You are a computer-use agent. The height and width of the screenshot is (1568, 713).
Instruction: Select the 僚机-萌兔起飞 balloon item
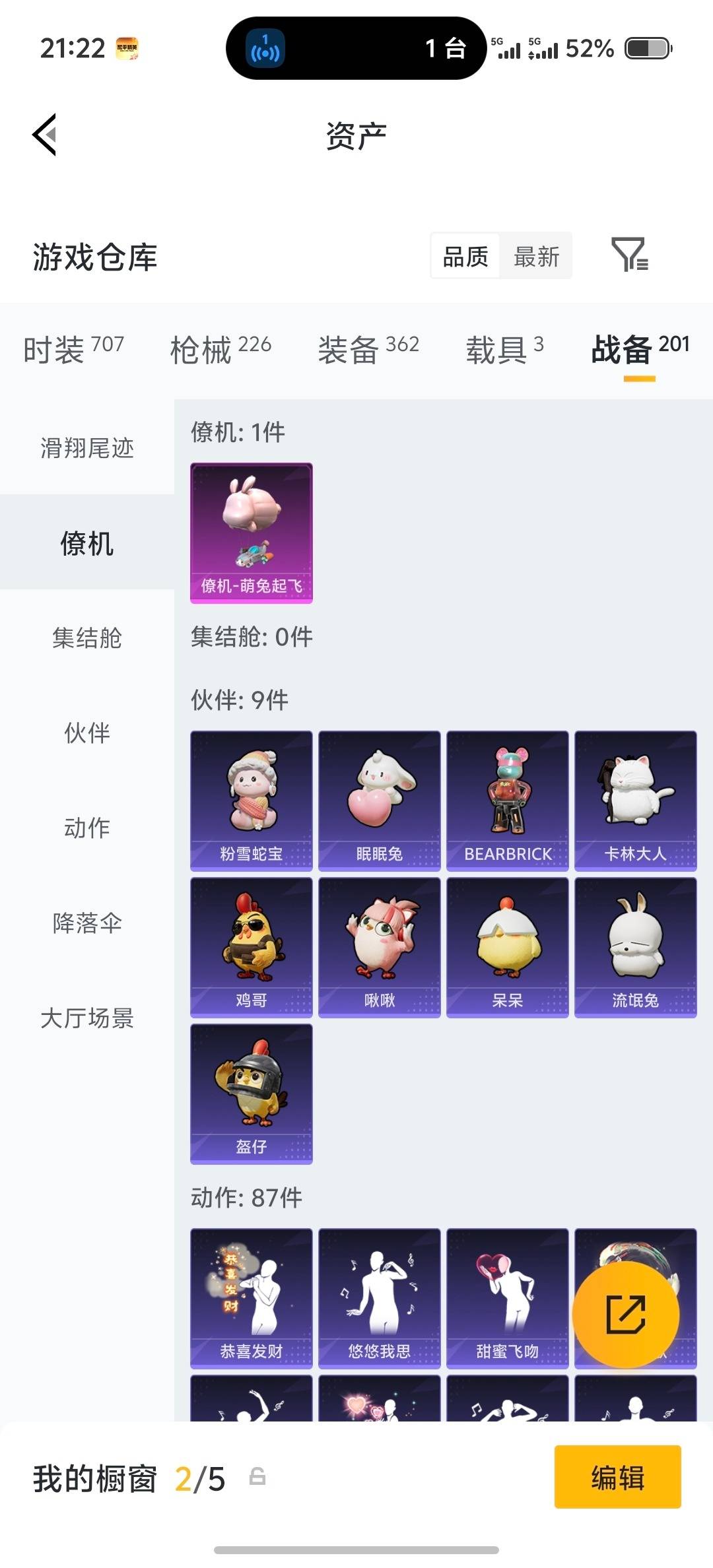coord(251,532)
